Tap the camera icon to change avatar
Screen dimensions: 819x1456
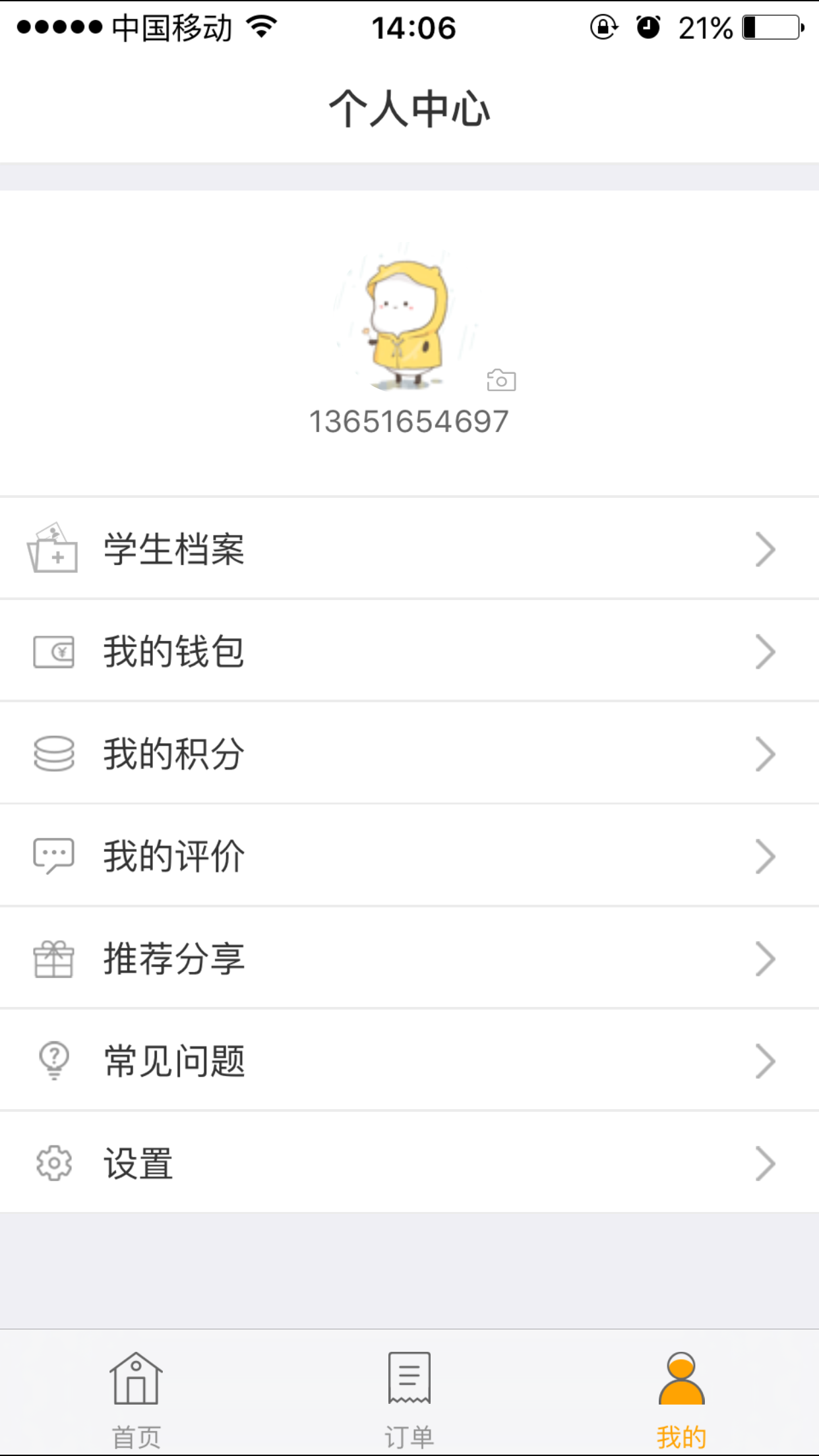point(501,380)
